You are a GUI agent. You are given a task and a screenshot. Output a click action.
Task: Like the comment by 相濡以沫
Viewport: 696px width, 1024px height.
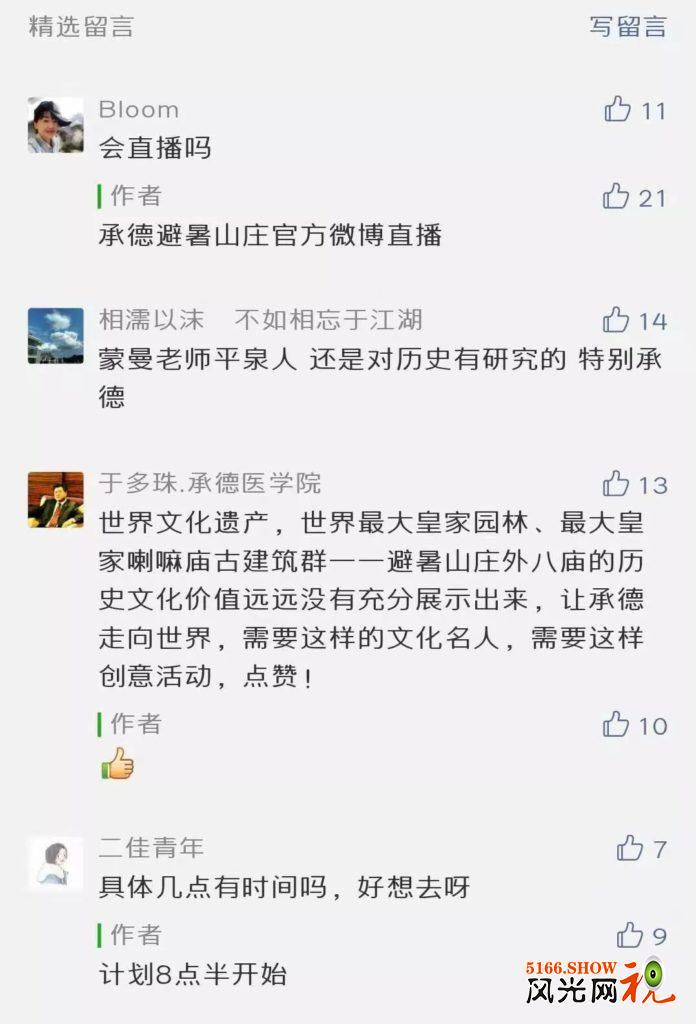pos(617,320)
